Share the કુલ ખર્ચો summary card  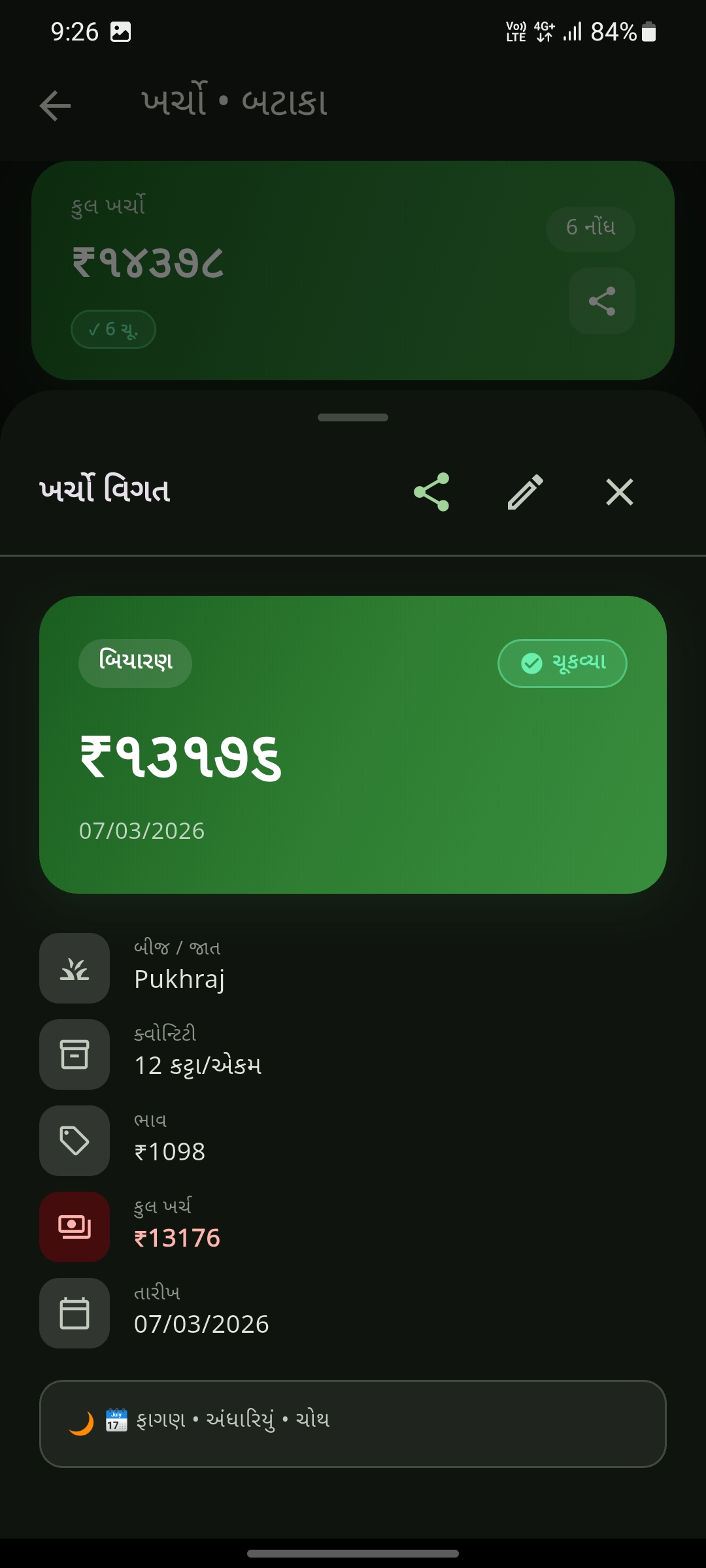pos(601,301)
